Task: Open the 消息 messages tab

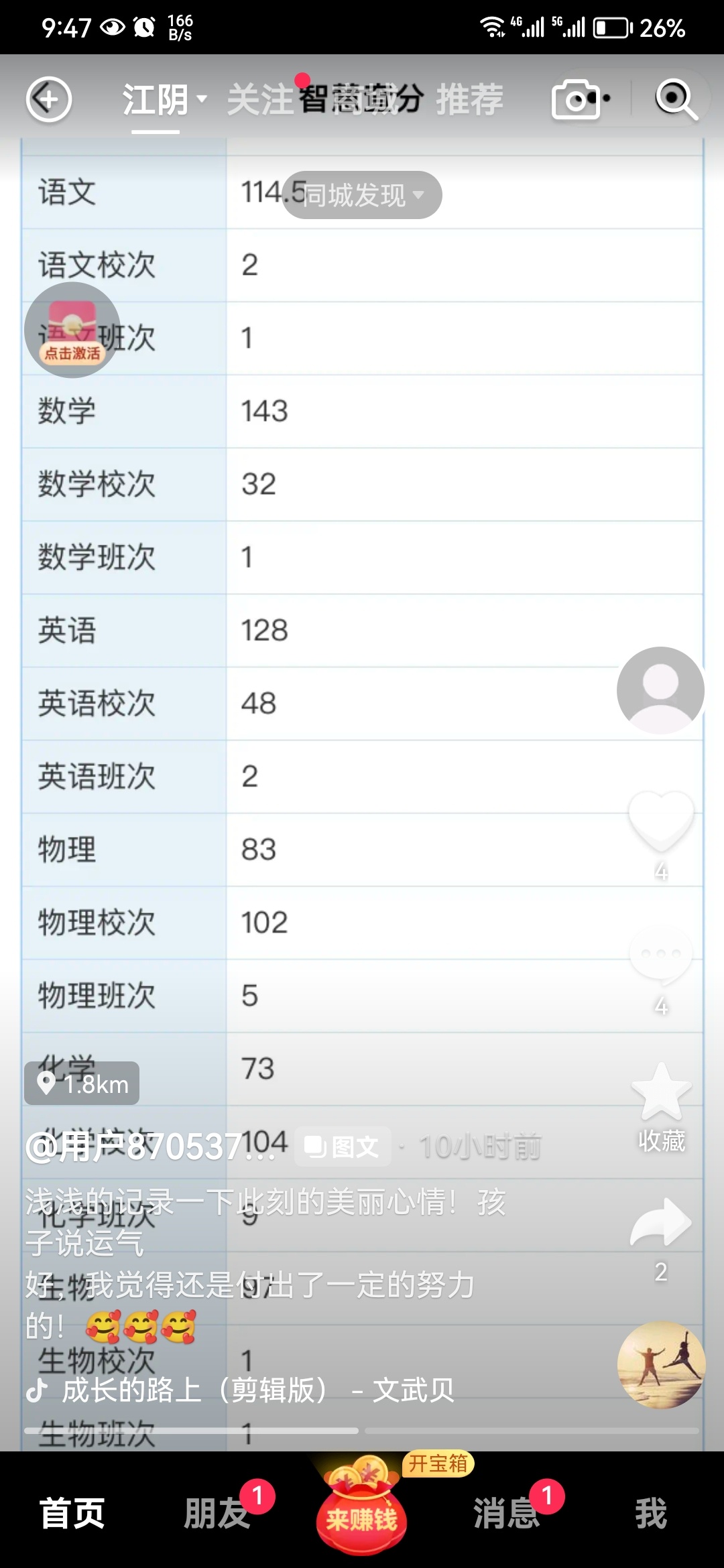Action: pyautogui.click(x=506, y=1513)
